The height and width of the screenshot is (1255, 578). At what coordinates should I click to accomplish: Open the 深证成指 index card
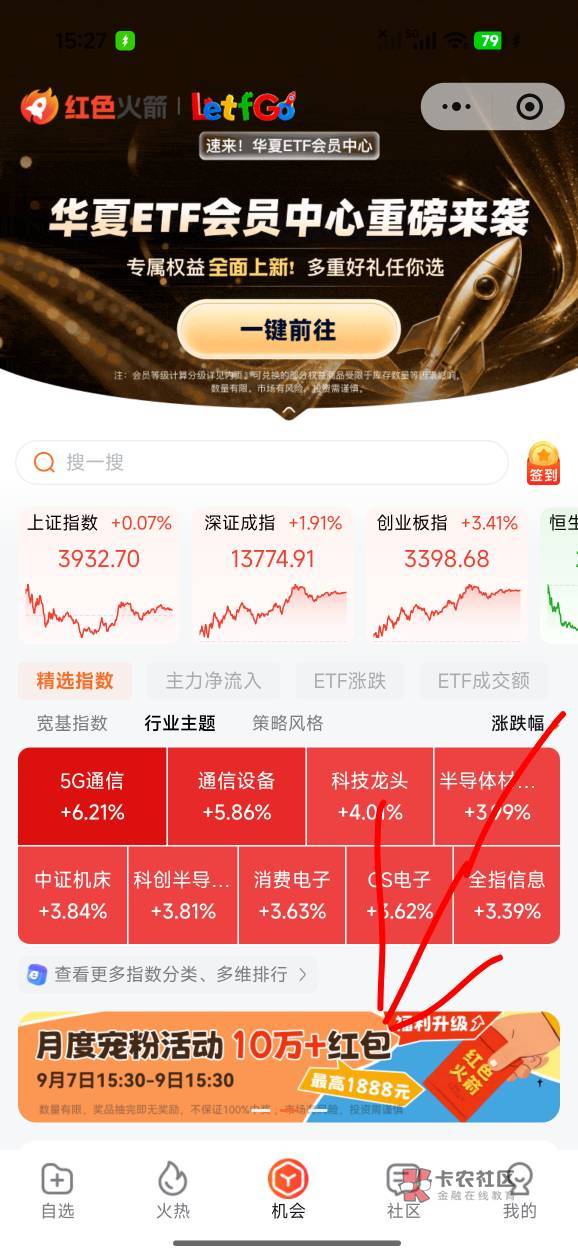coord(273,573)
